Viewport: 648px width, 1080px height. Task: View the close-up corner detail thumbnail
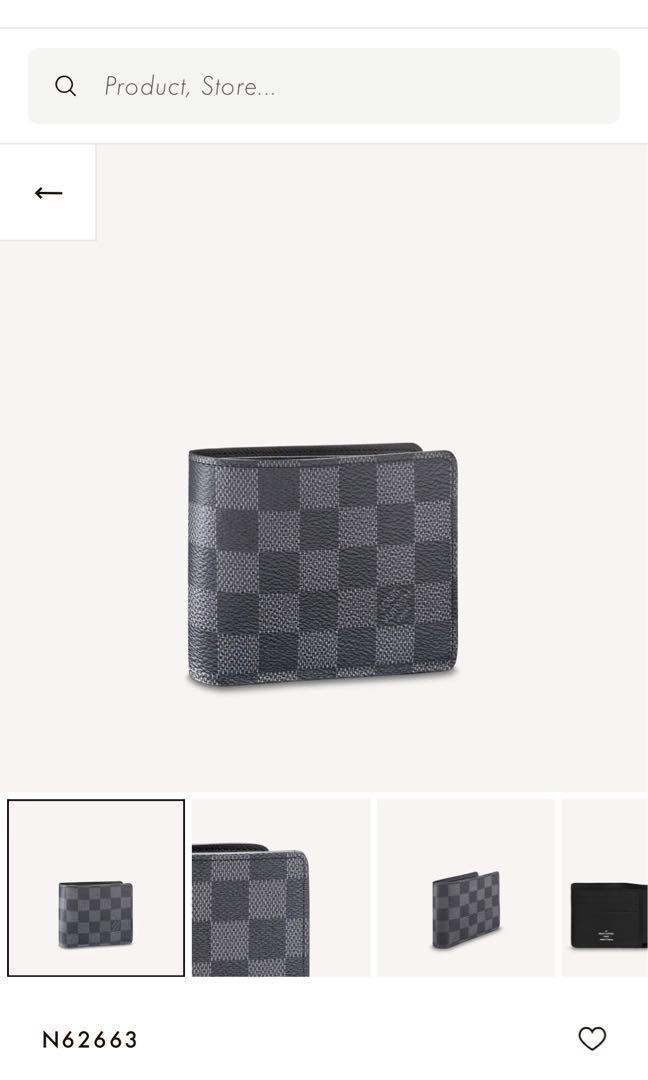pos(281,888)
